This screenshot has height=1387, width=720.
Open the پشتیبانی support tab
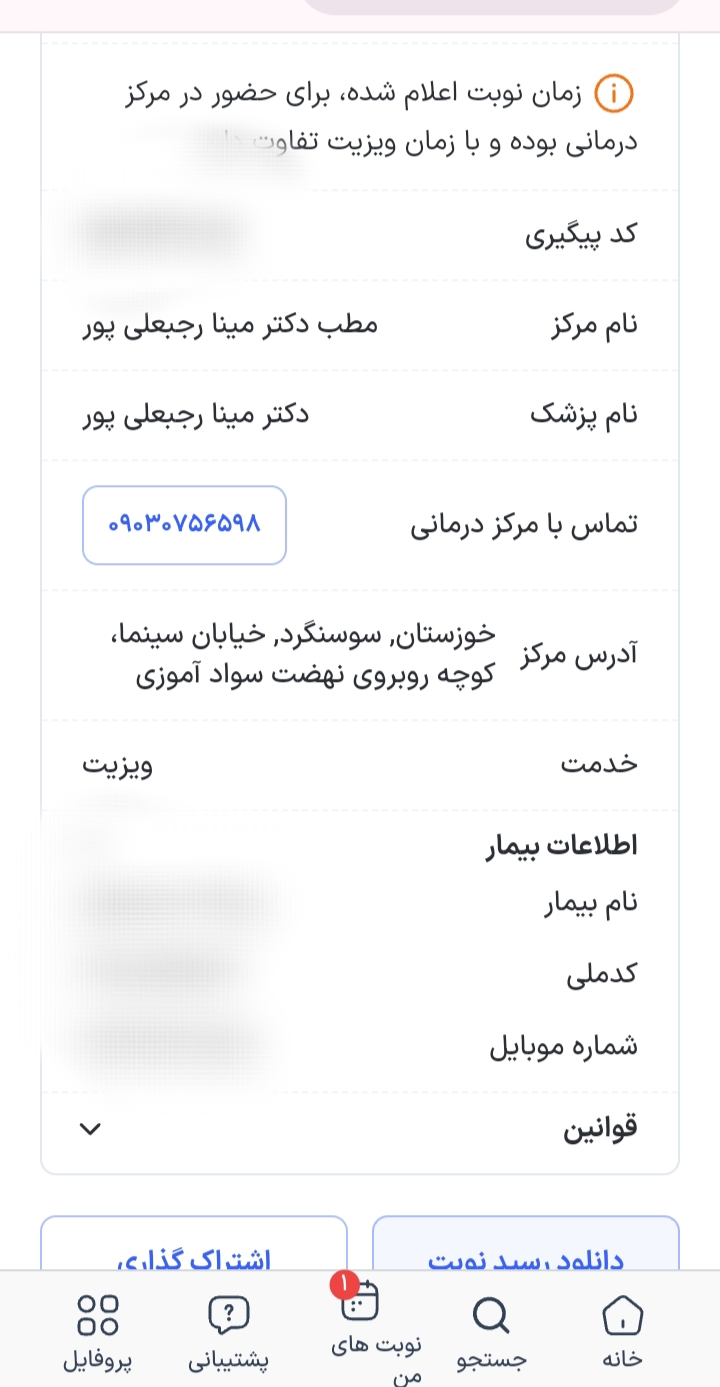[x=229, y=1330]
